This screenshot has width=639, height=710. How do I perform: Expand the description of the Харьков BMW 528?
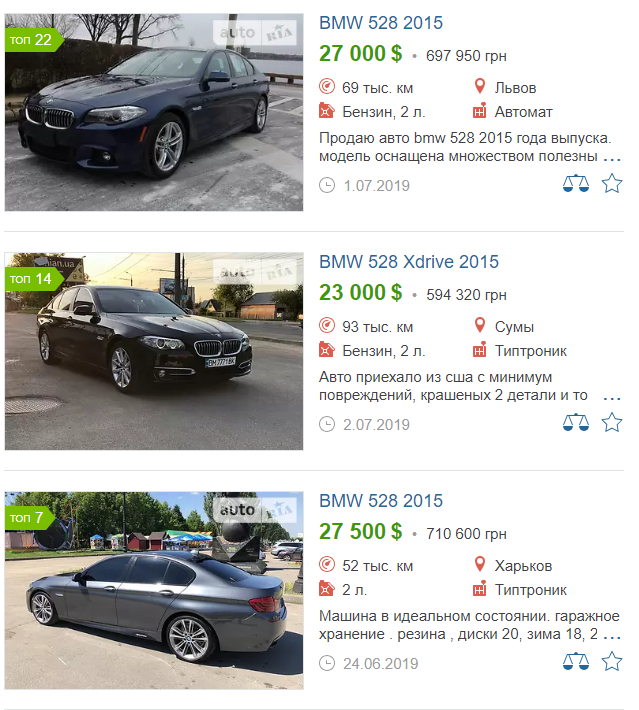[612, 636]
